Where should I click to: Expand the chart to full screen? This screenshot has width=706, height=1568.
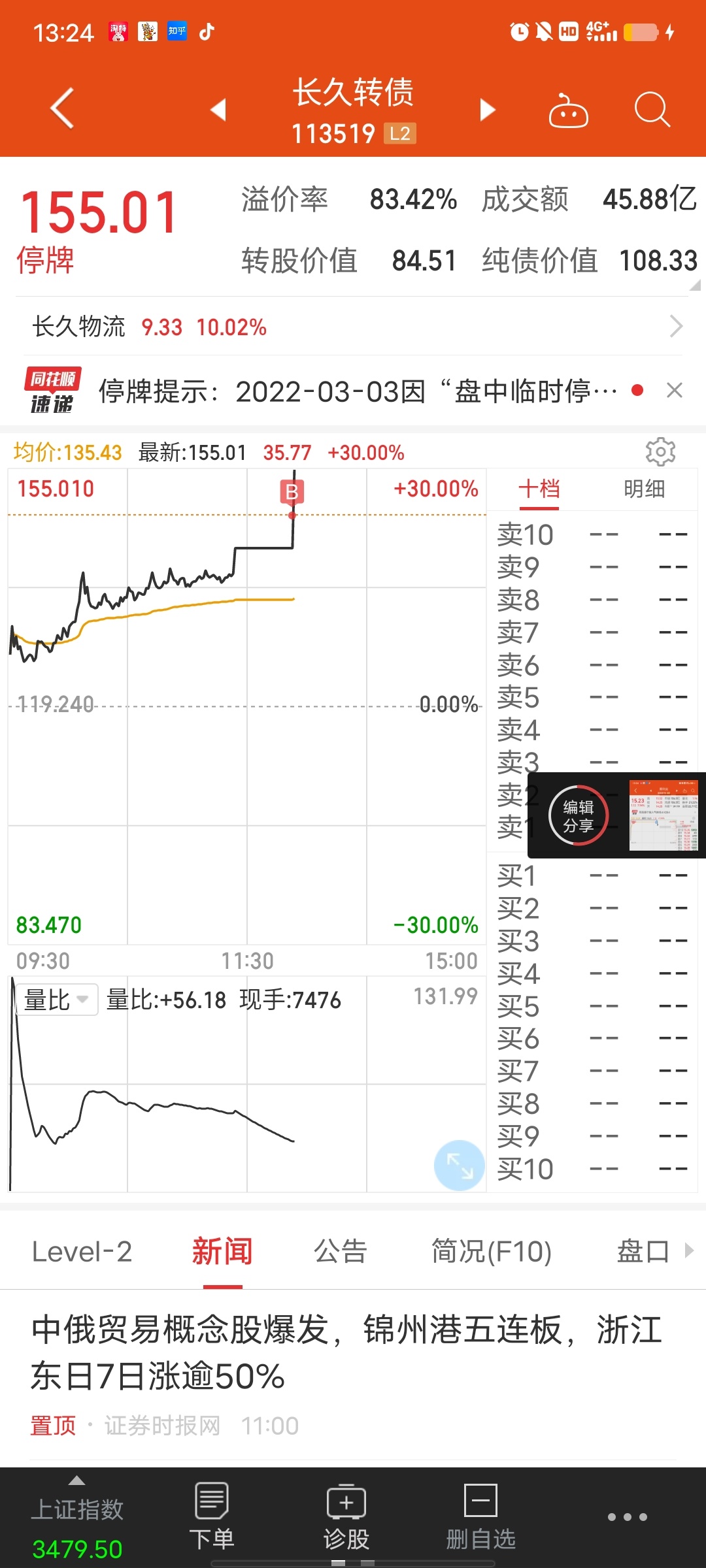click(459, 1165)
